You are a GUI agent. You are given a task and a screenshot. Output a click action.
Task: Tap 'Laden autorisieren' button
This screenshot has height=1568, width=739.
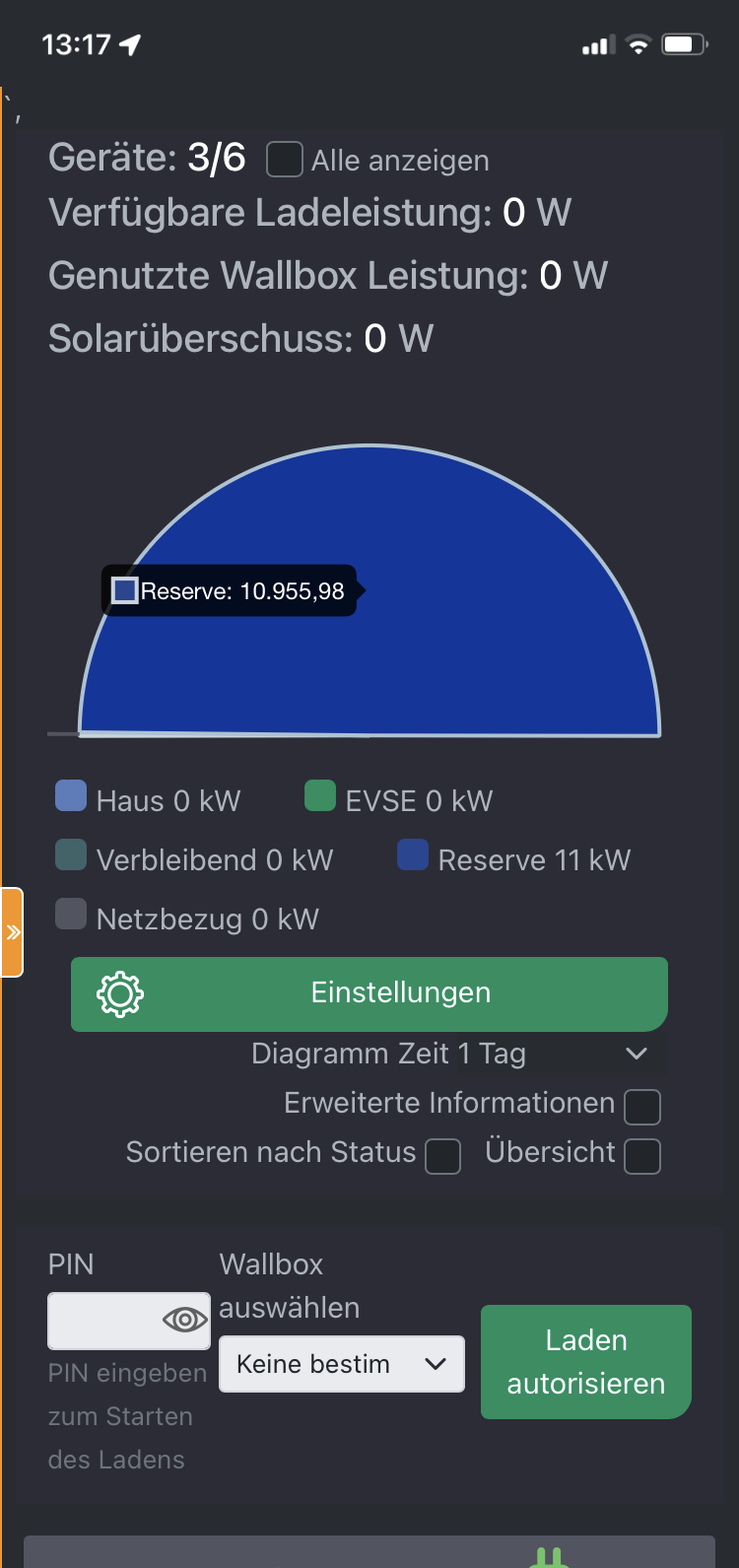(x=586, y=1362)
